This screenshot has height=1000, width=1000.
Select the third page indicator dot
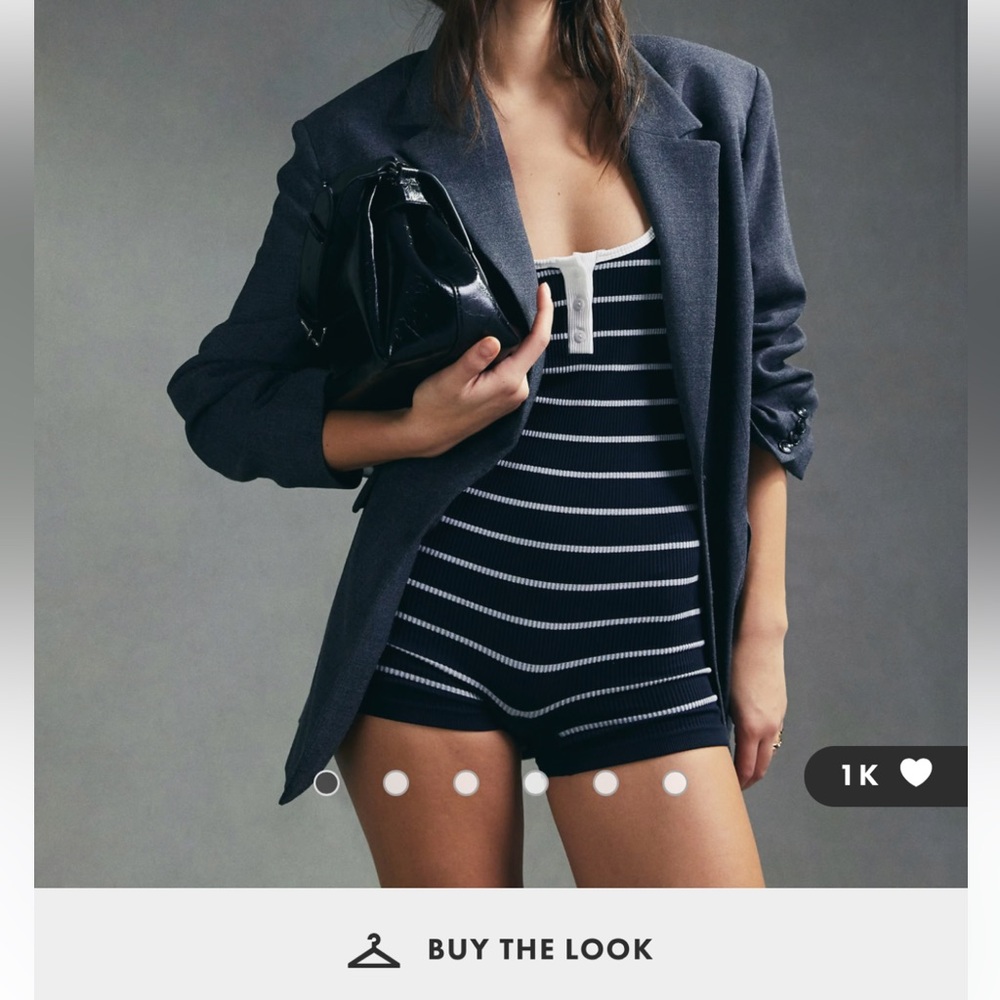(466, 783)
